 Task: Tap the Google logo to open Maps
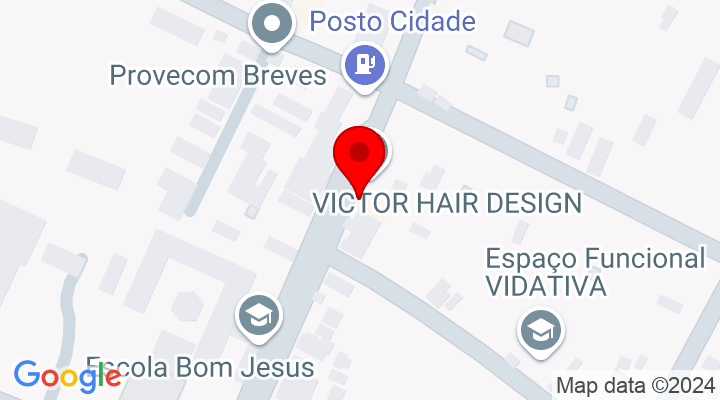[x=66, y=375]
